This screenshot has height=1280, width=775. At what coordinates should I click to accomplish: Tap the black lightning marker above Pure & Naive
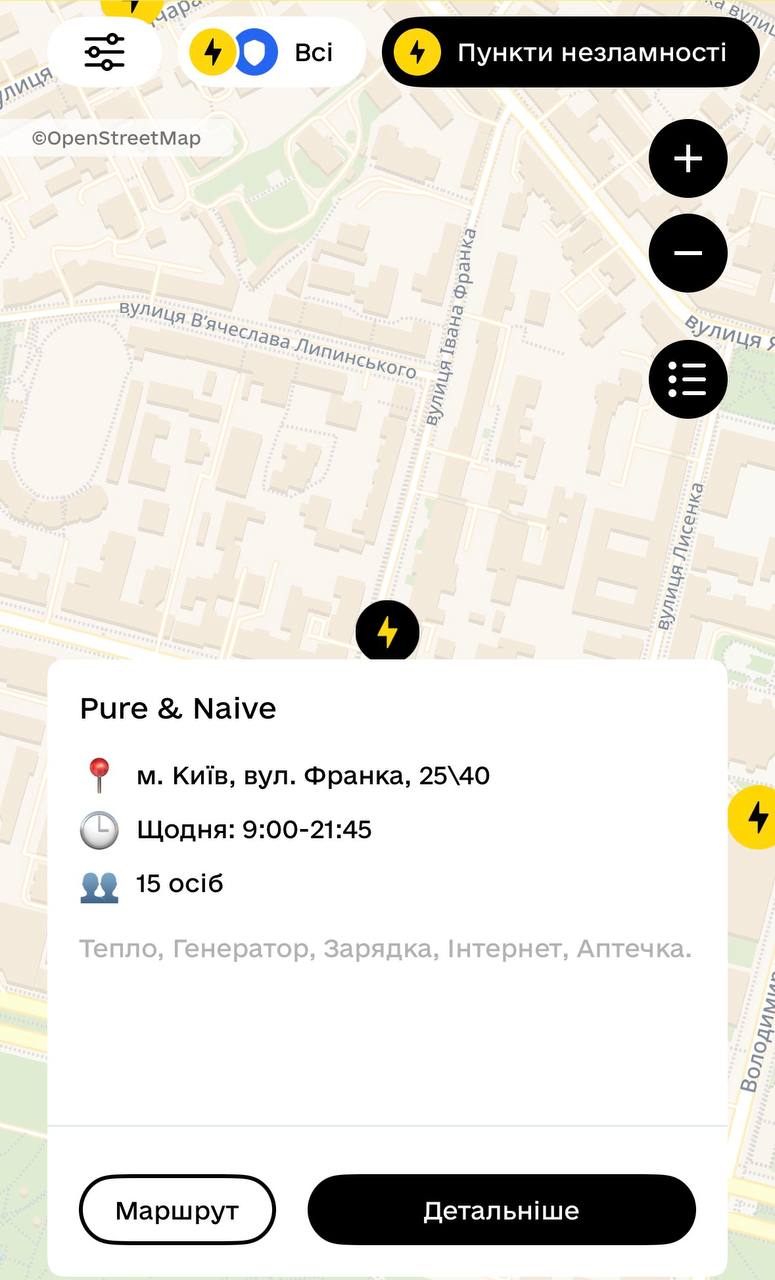[387, 630]
